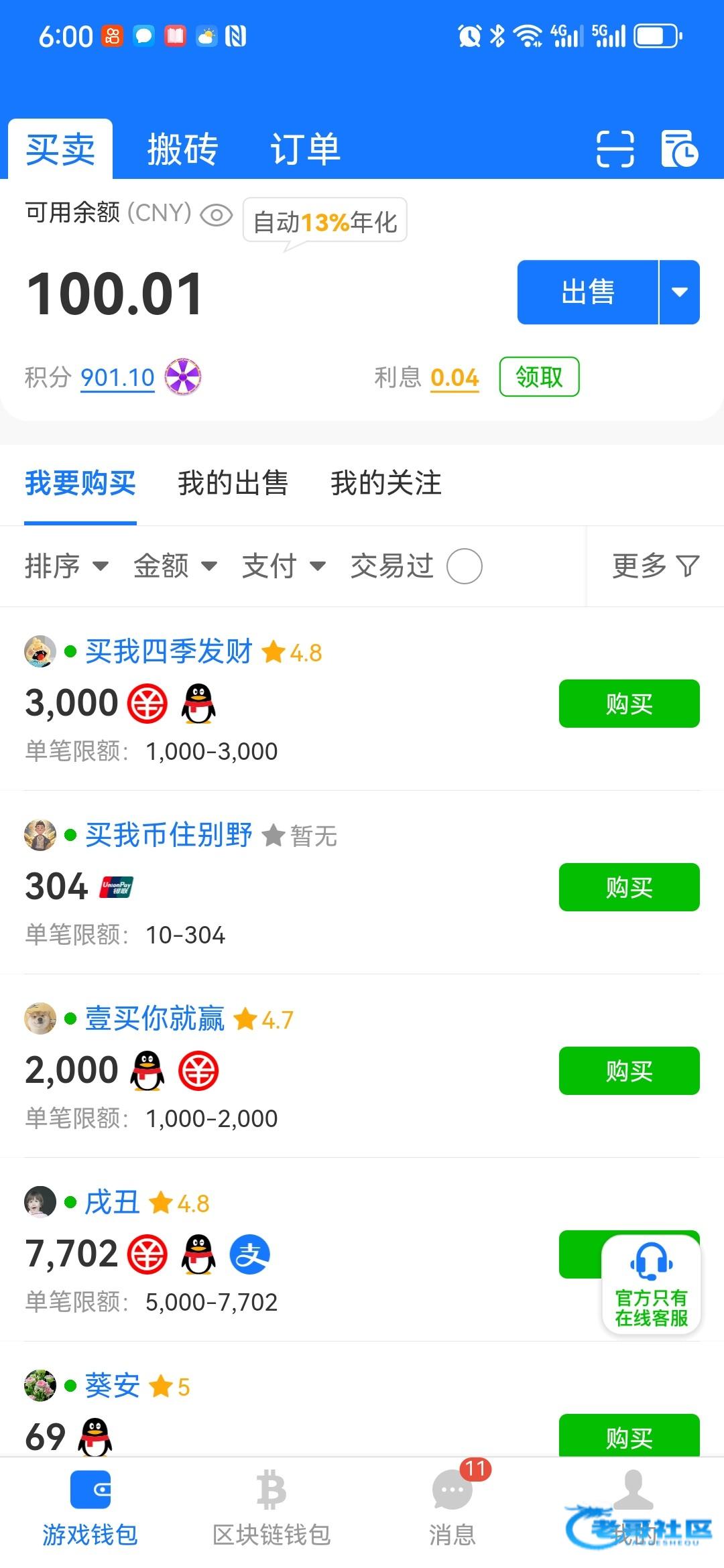Tap the 出售 sell button
This screenshot has height=1568, width=724.
(588, 292)
